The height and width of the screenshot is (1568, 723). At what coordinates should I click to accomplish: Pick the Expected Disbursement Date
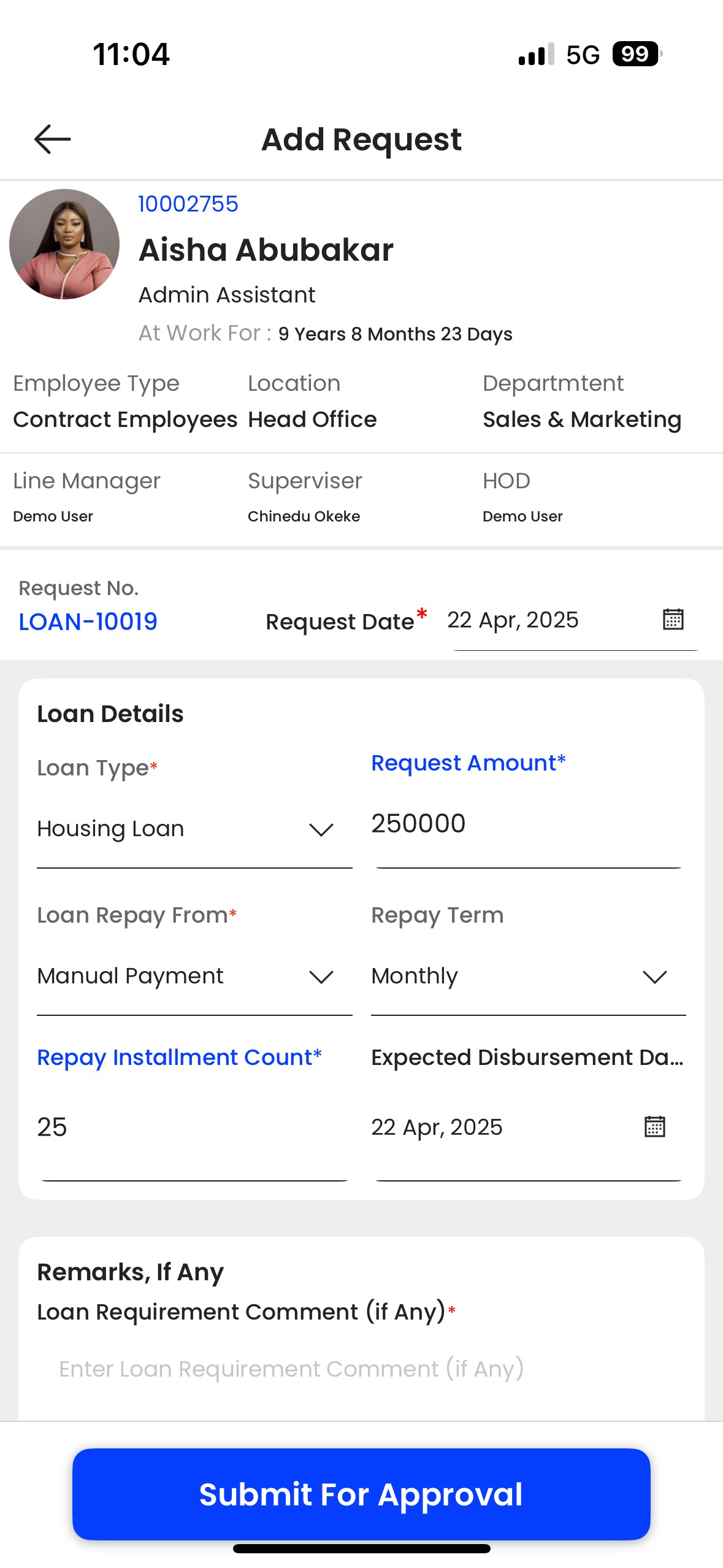click(x=528, y=1127)
